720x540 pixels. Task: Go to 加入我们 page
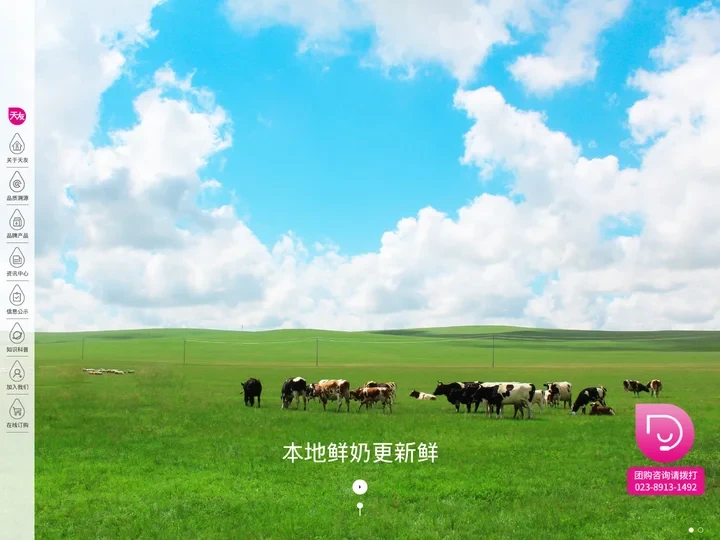17,374
